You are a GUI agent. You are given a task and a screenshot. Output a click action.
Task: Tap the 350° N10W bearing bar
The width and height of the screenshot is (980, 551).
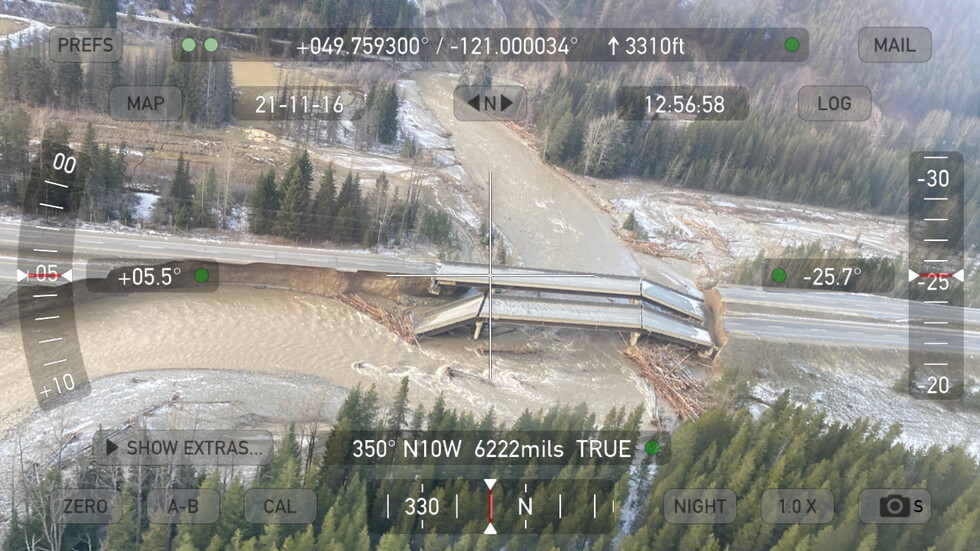pyautogui.click(x=490, y=449)
